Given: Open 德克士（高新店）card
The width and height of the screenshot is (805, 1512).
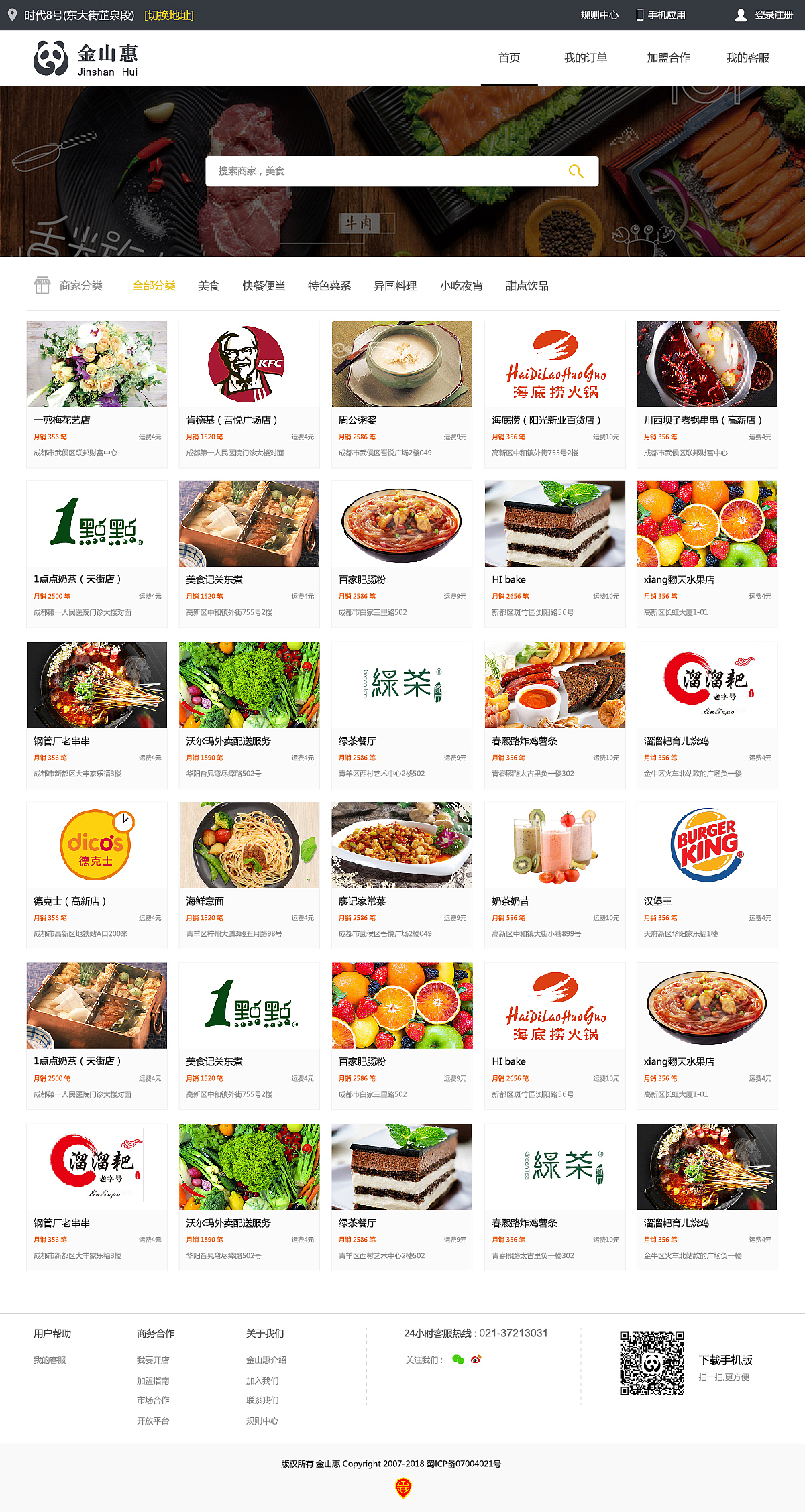Looking at the screenshot, I should pos(97,875).
